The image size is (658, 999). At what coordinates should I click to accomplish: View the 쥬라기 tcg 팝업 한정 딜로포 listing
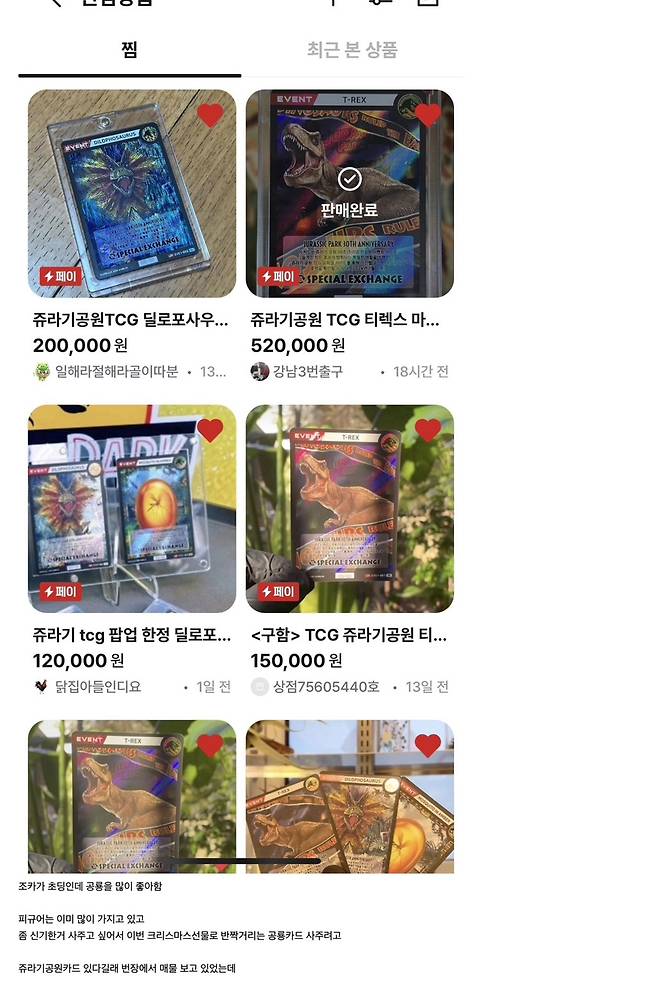pyautogui.click(x=132, y=509)
